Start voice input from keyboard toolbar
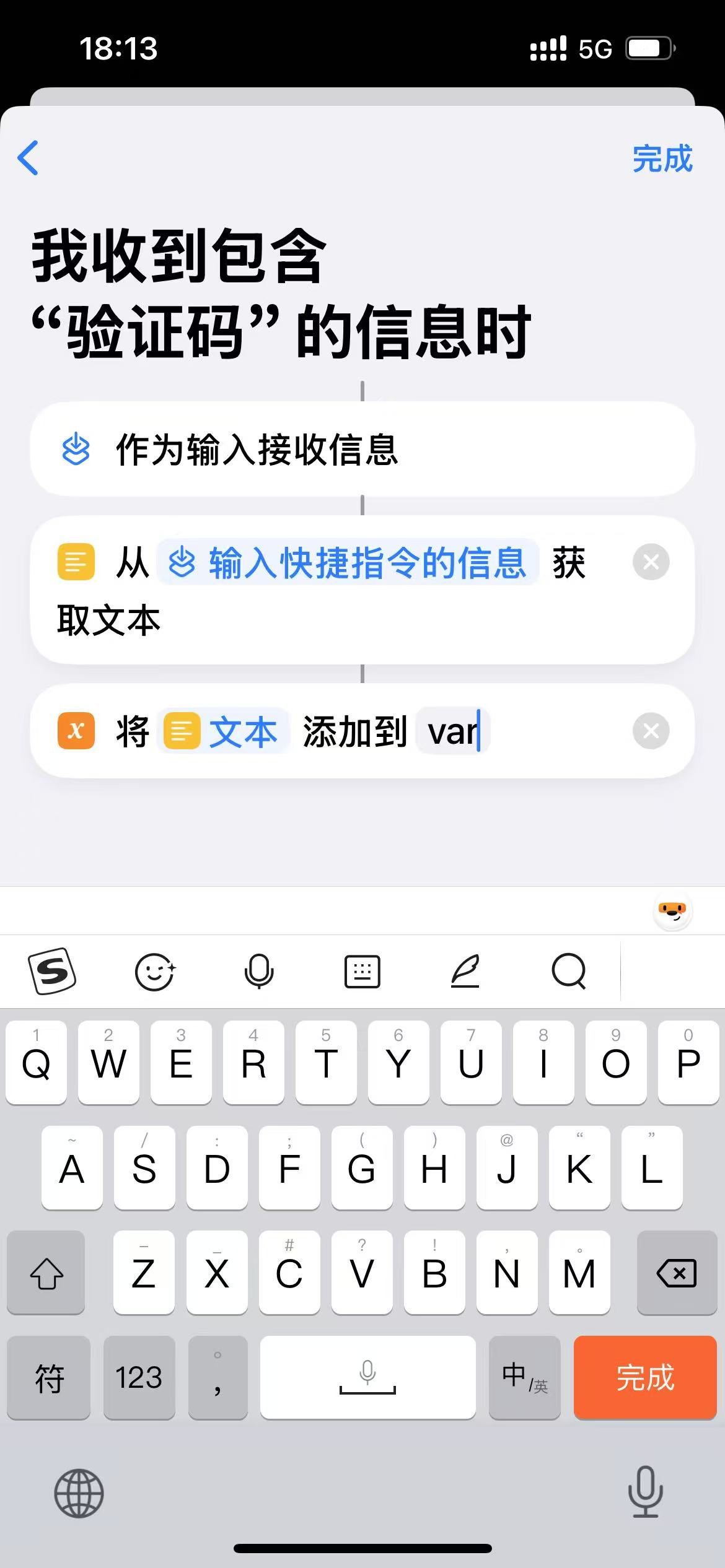This screenshot has height=1568, width=725. 259,971
